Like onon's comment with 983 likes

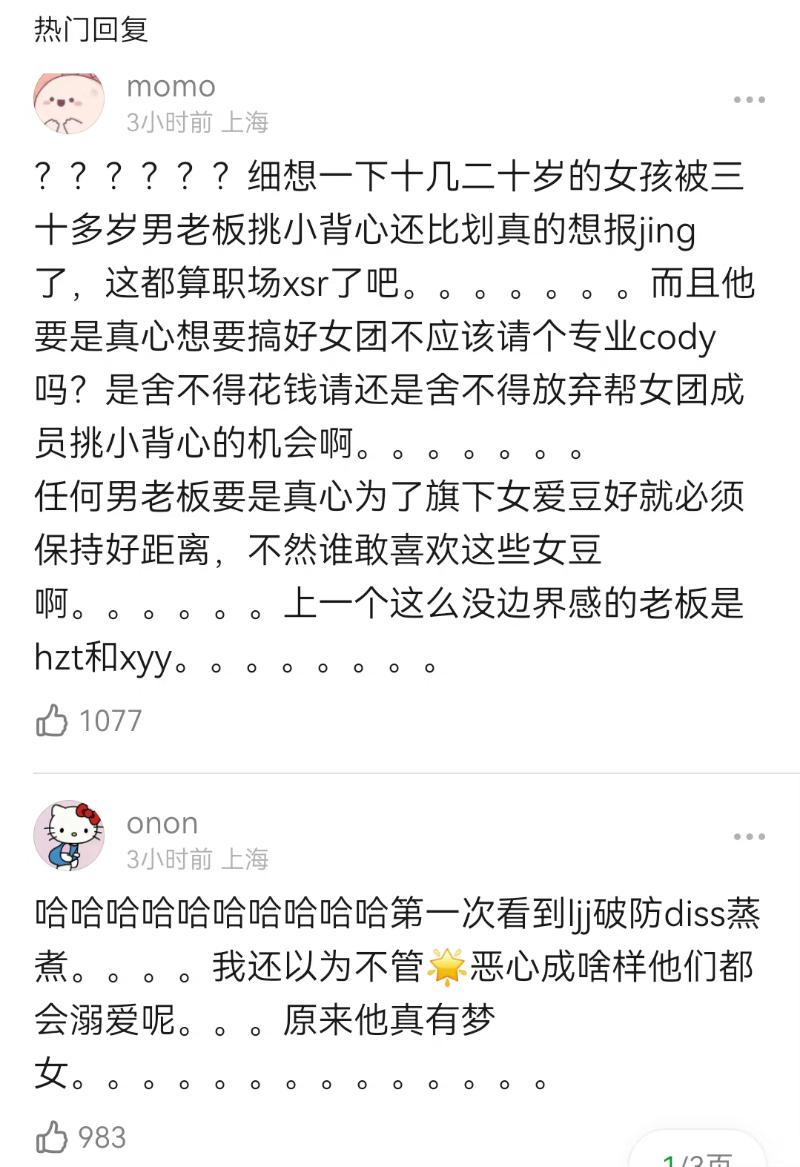(x=52, y=1137)
